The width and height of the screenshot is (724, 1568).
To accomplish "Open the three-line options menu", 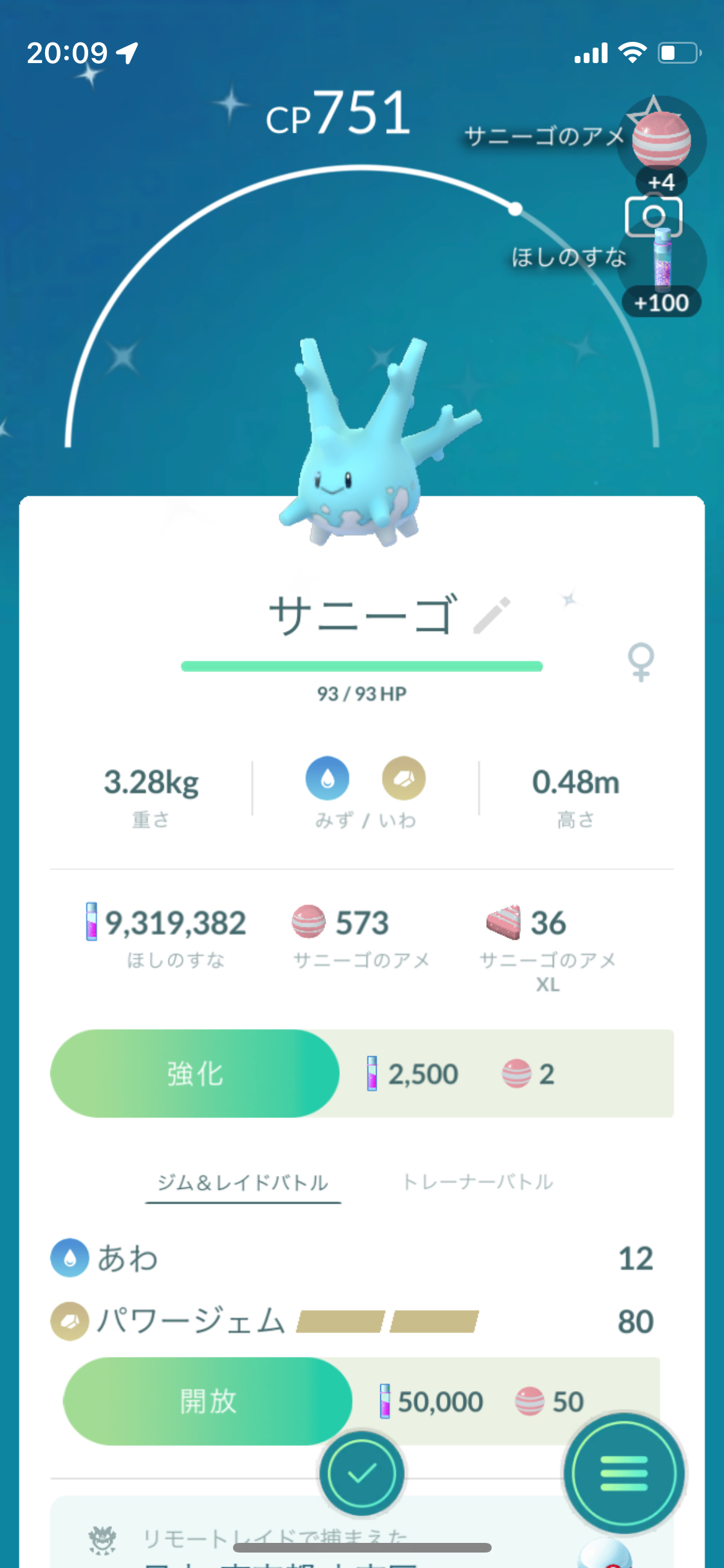I will pos(624,1473).
